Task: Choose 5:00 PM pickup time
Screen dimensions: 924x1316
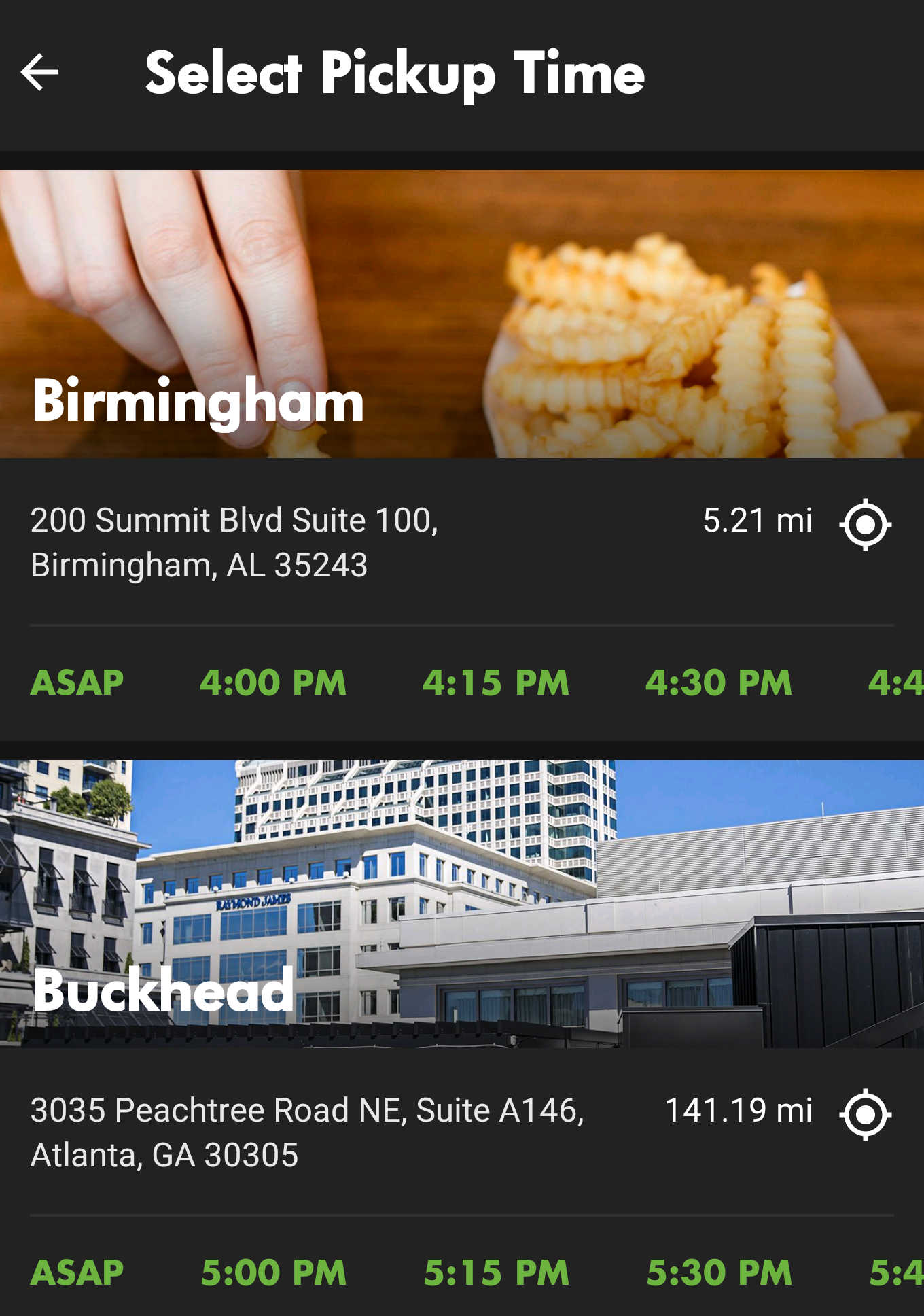Action: point(274,1272)
